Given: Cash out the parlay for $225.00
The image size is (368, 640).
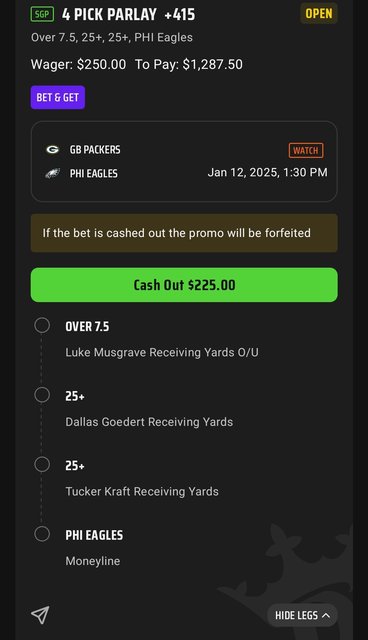Looking at the screenshot, I should tap(184, 285).
